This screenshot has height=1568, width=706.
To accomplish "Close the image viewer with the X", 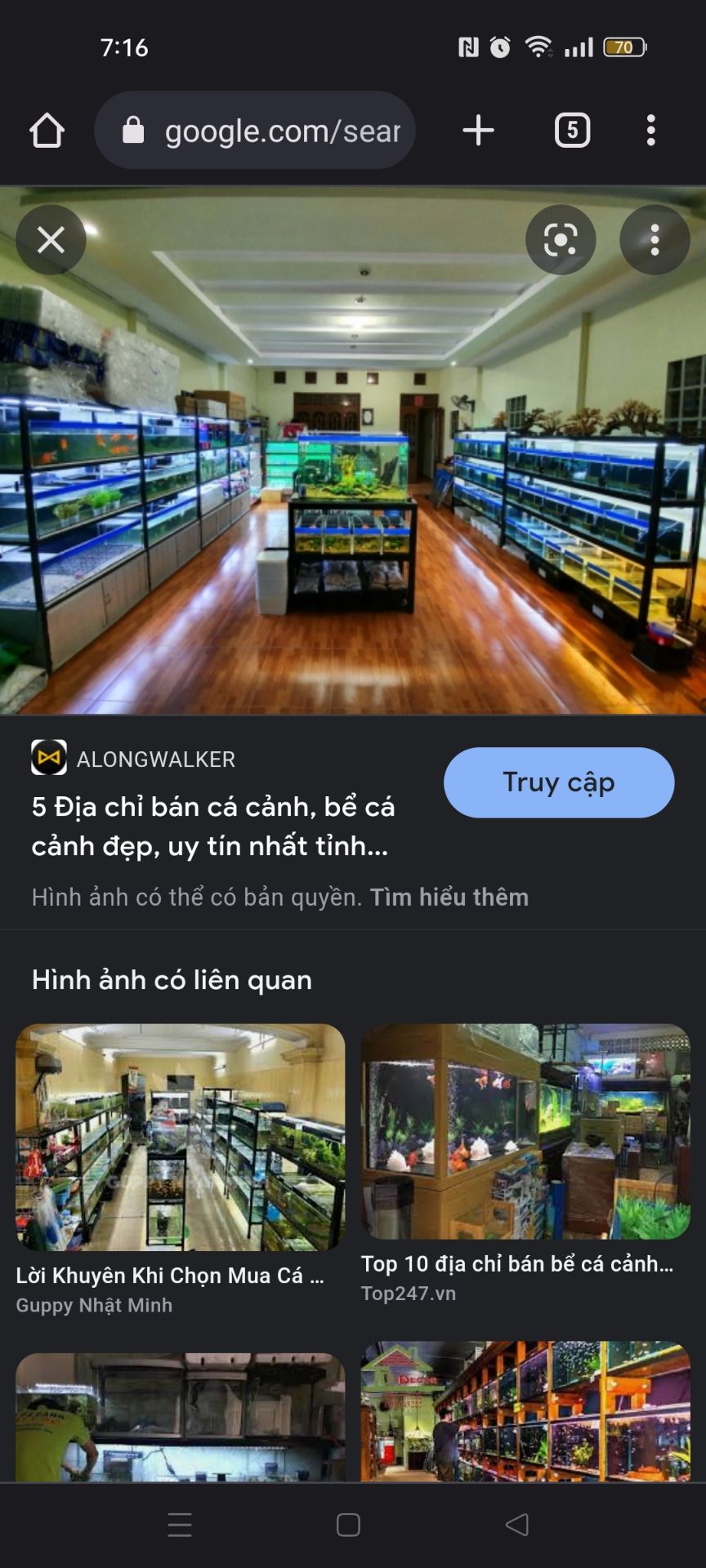I will tap(51, 239).
